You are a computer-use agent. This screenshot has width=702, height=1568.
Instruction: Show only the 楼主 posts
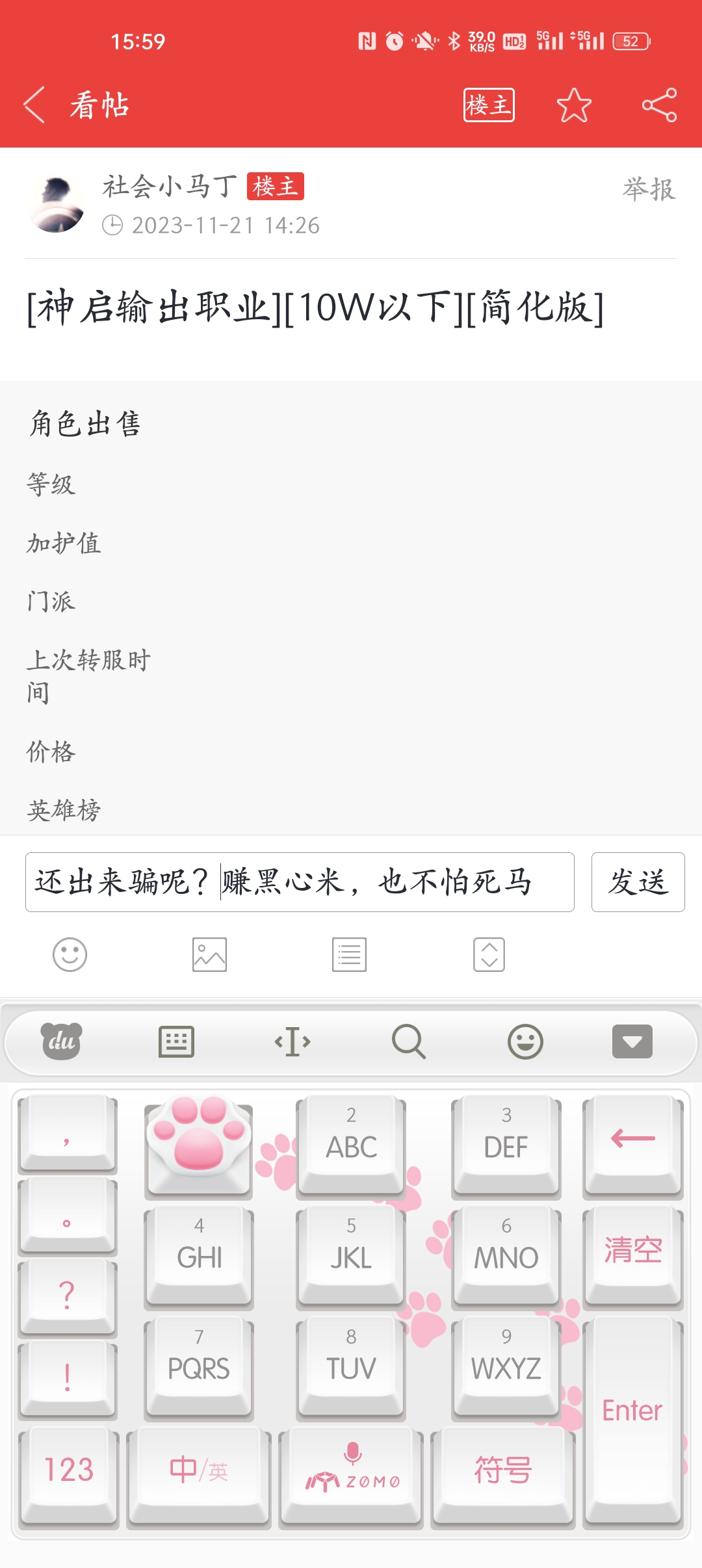tap(489, 105)
